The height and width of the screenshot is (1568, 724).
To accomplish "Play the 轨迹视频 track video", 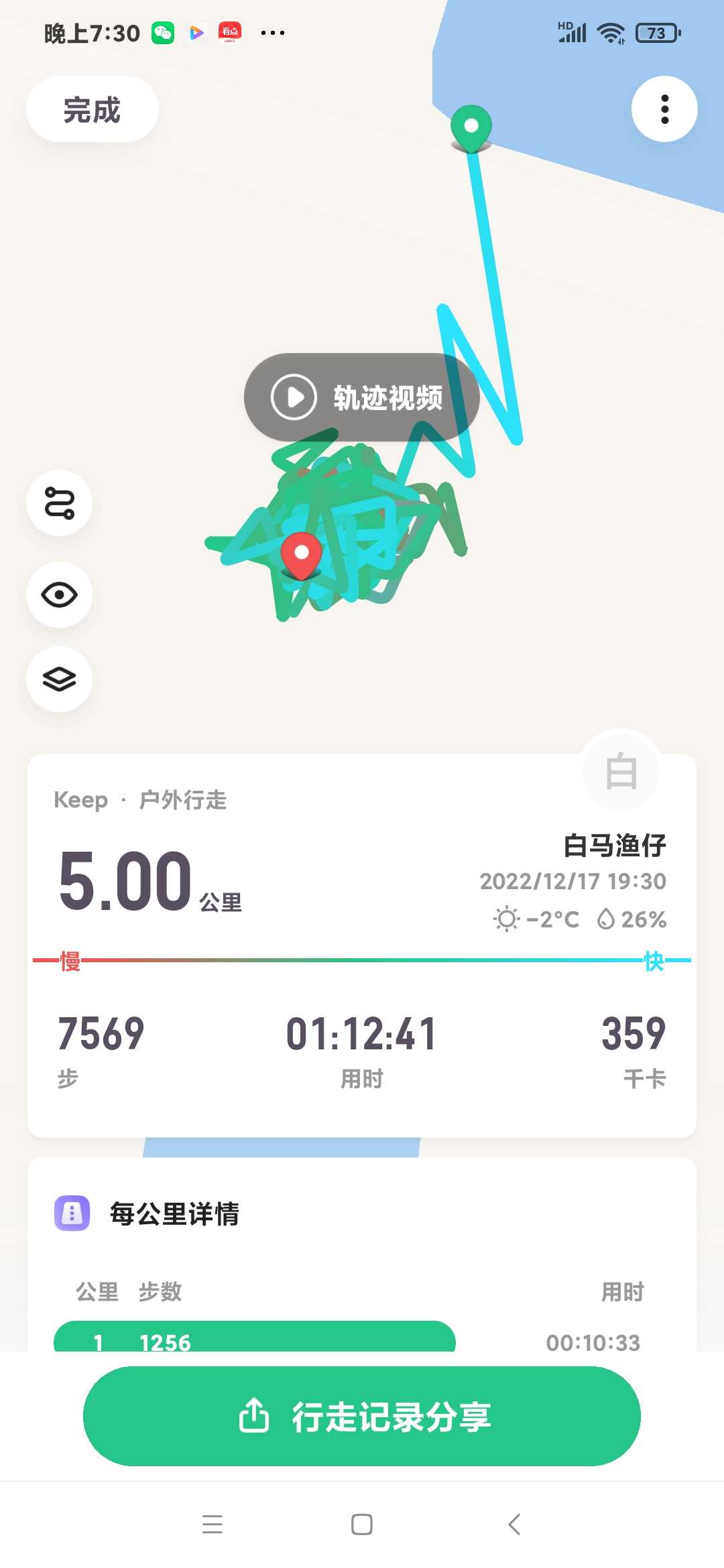I will click(x=362, y=397).
